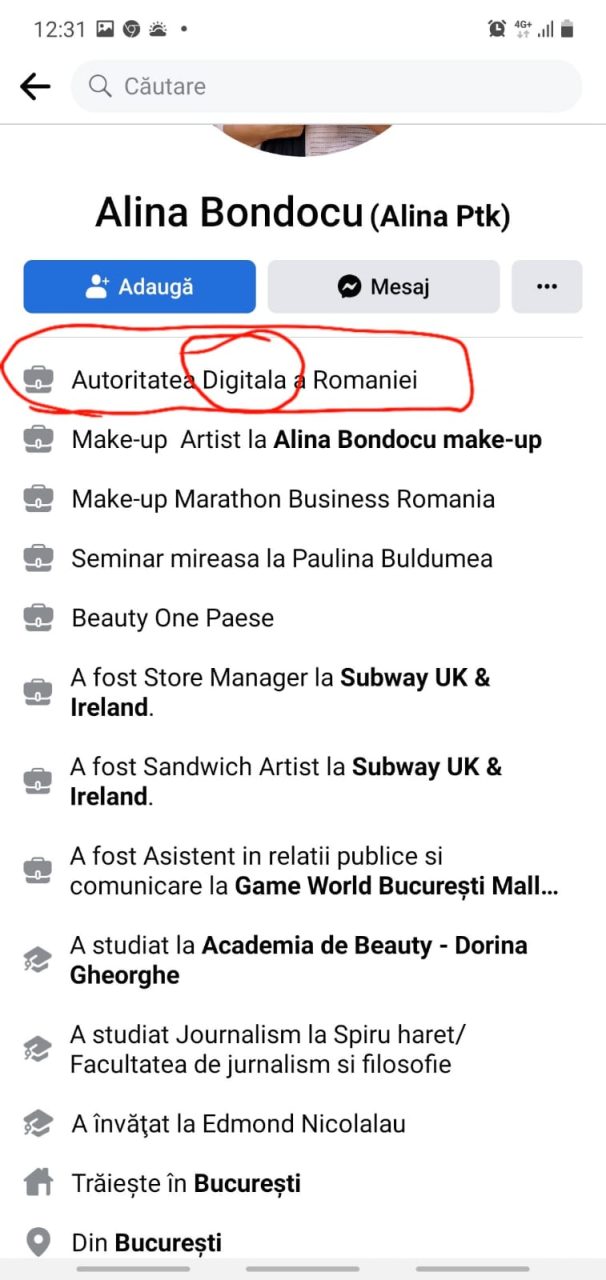Open the Alina Bondocu make-up page link
The image size is (606, 1280).
(408, 439)
